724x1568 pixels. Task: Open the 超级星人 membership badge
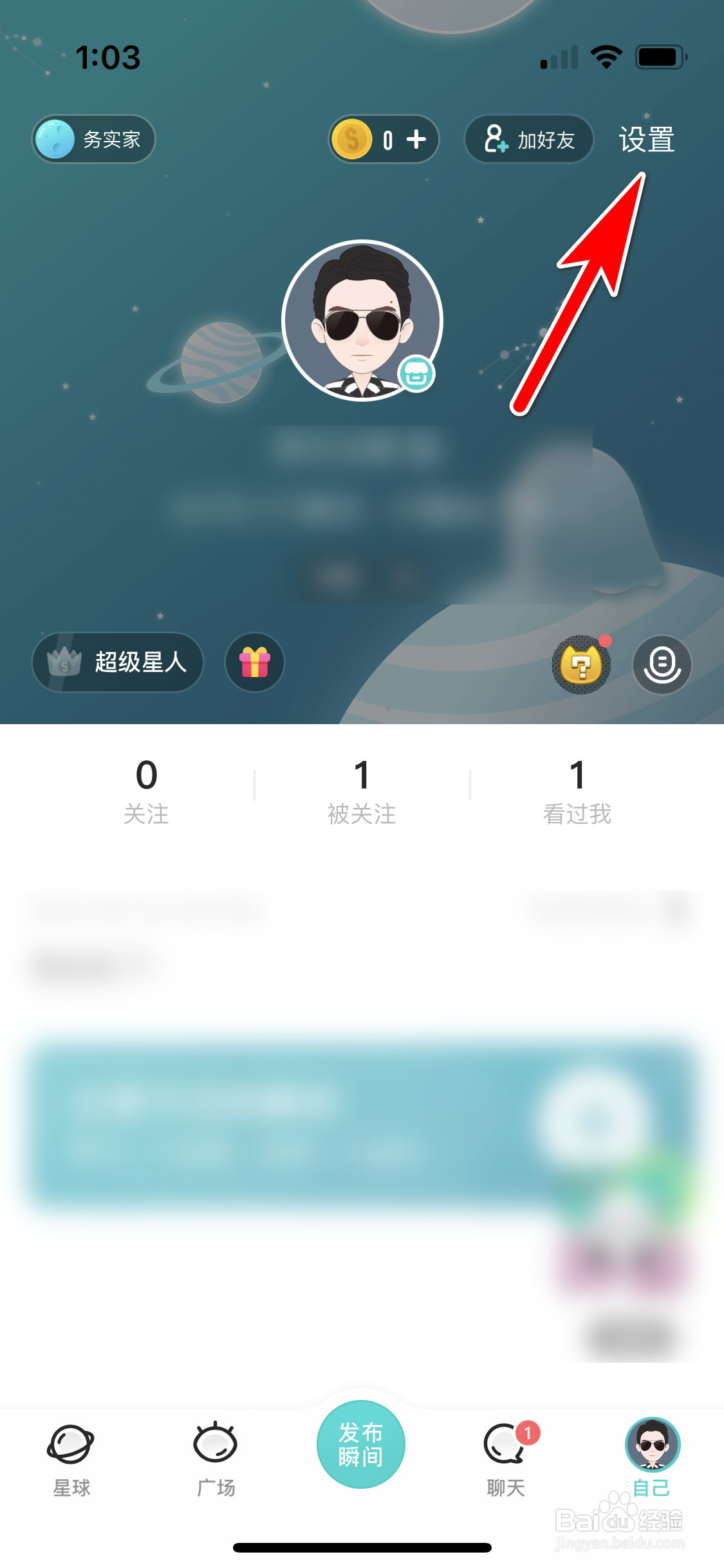coord(116,662)
